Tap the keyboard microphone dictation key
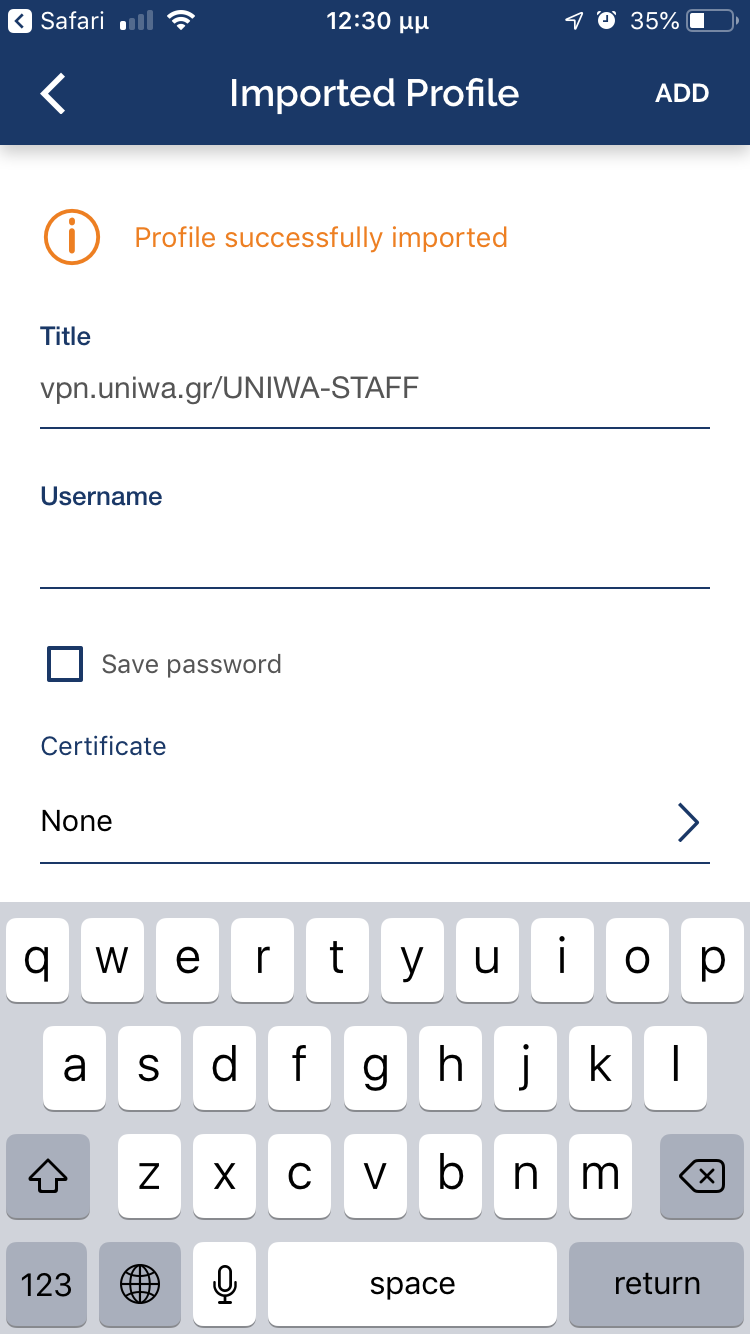The width and height of the screenshot is (750, 1334). [x=225, y=1284]
